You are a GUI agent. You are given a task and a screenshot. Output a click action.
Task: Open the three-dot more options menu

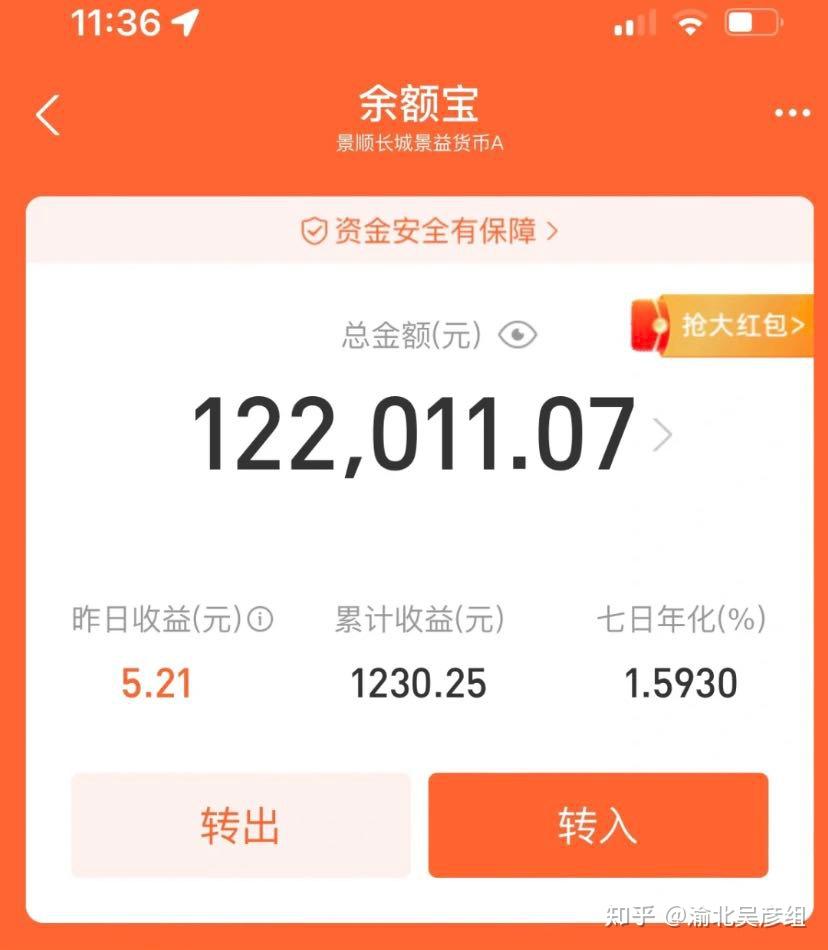791,114
